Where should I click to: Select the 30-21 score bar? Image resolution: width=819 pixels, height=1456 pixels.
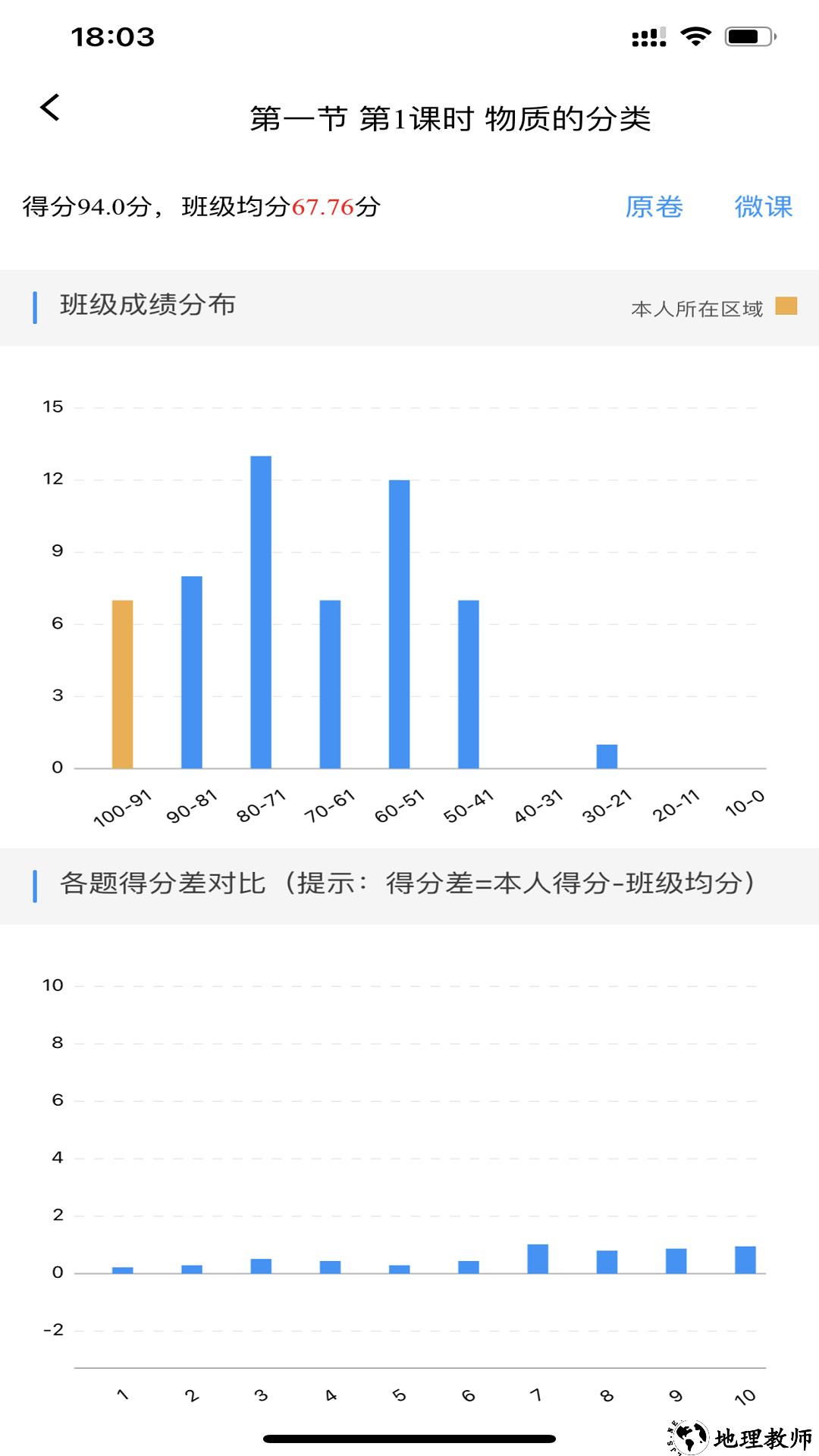pos(607,755)
